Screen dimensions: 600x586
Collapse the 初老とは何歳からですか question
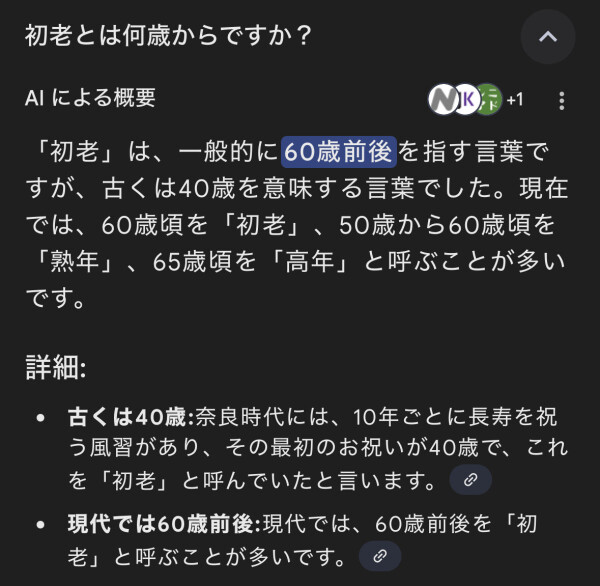(547, 37)
